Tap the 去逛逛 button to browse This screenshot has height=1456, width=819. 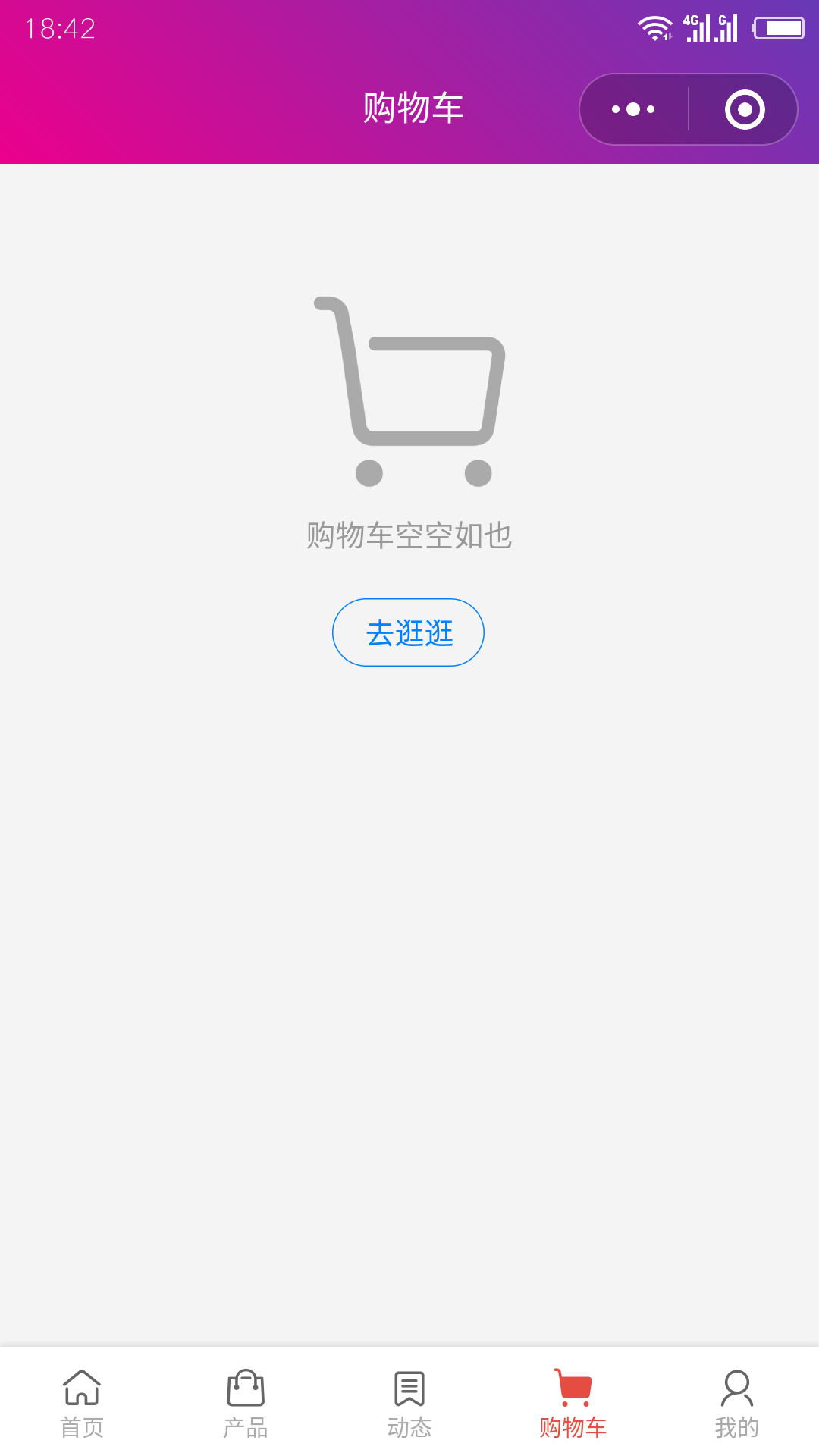408,632
